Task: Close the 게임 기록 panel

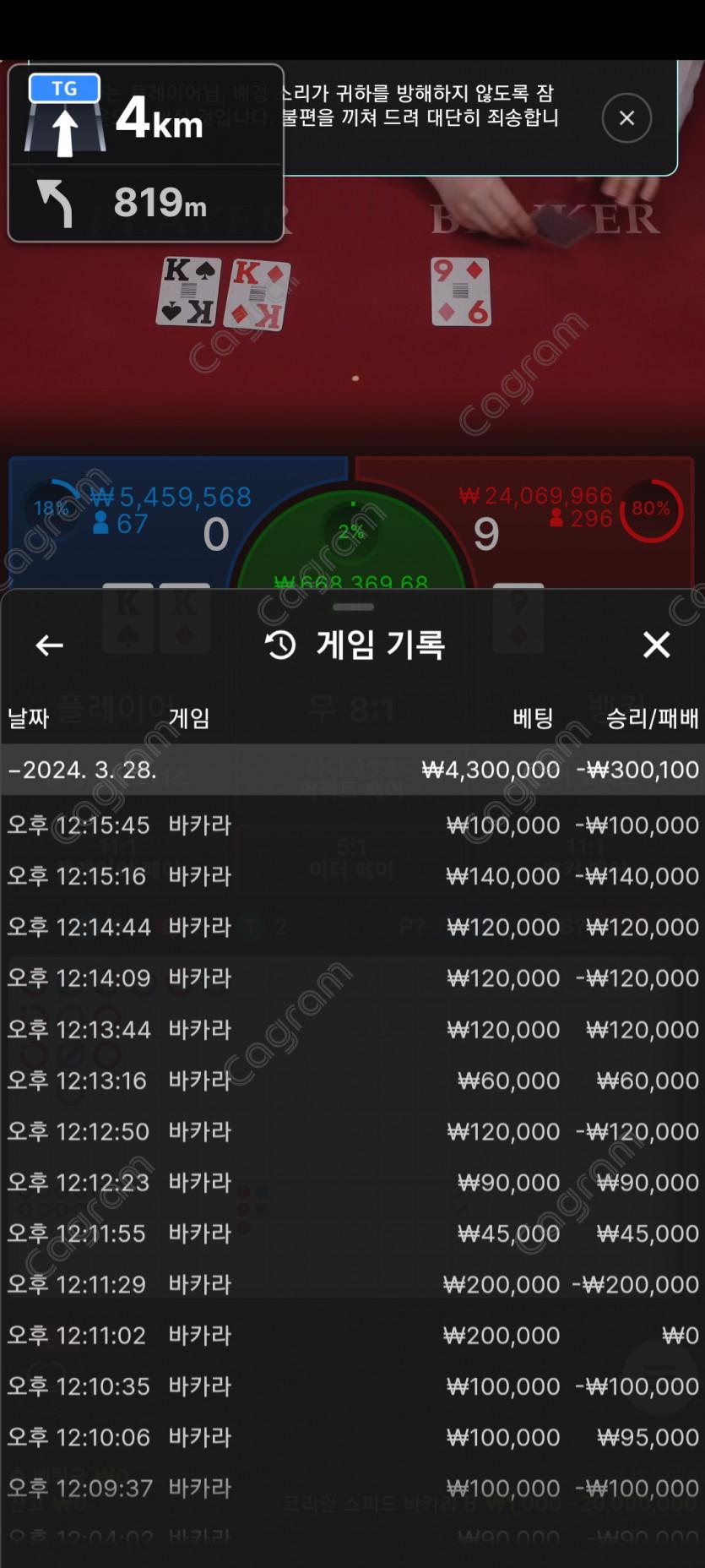Action: (x=656, y=645)
